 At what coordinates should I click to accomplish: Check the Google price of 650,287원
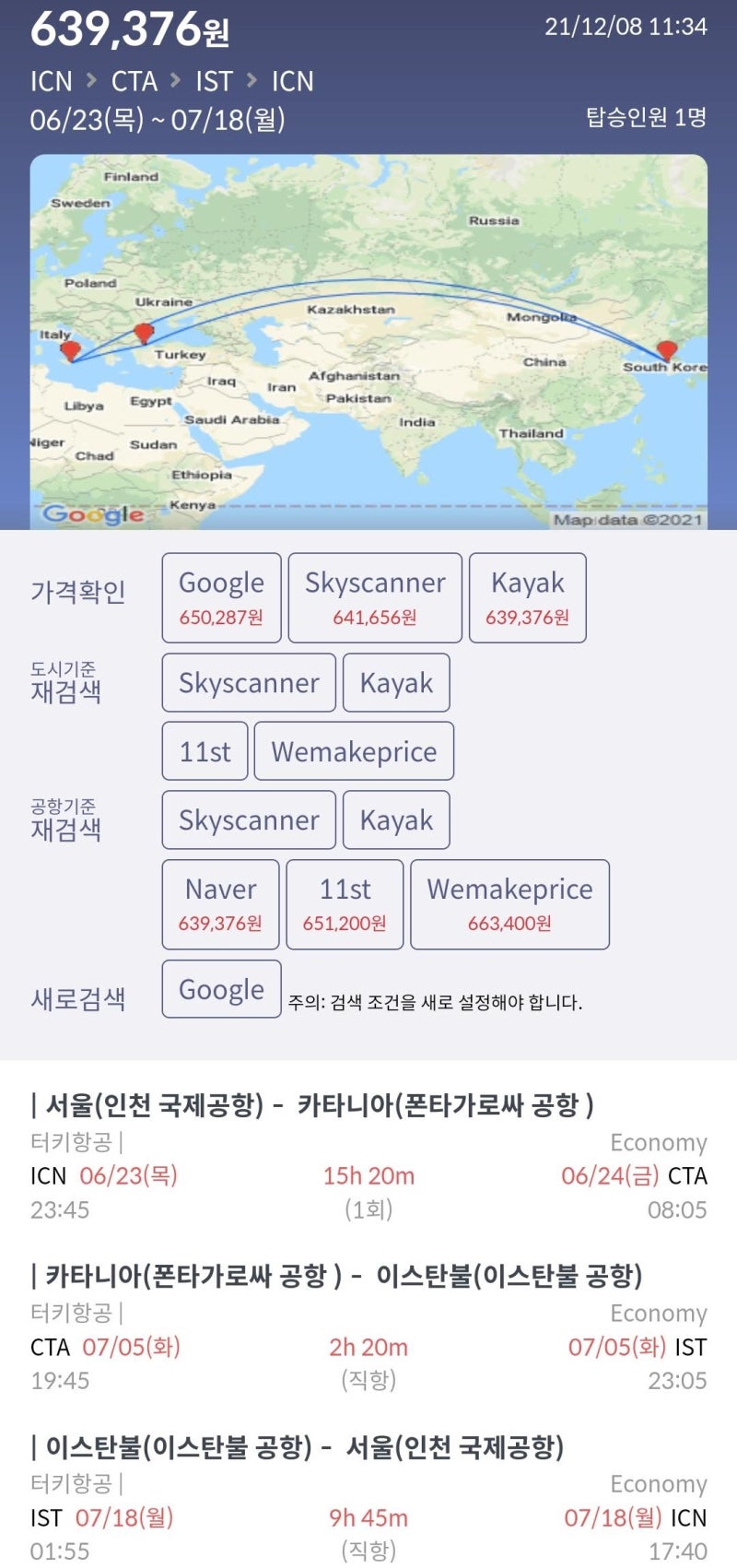221,597
